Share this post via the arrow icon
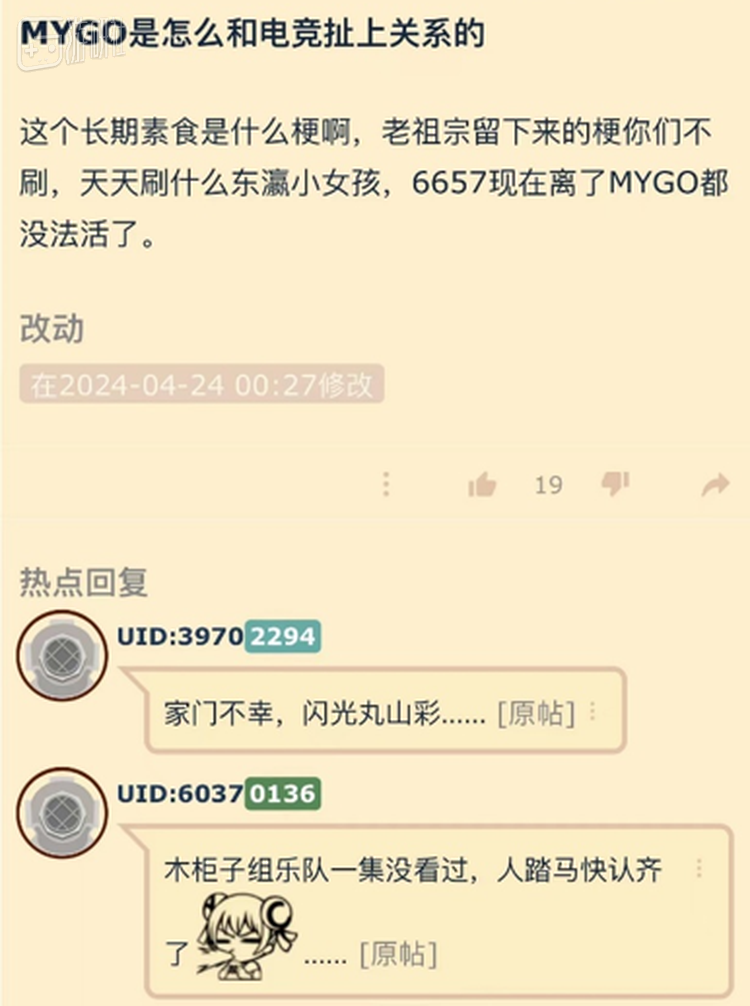The width and height of the screenshot is (750, 1006). [715, 486]
